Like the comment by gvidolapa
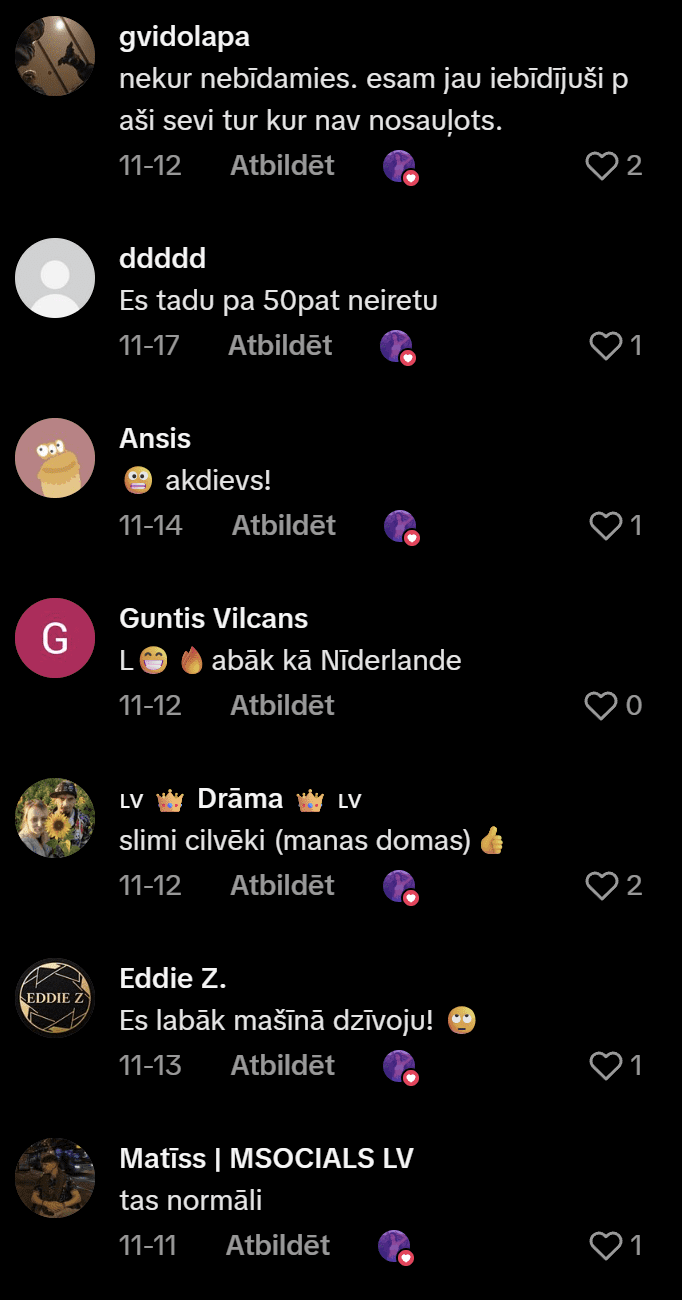The width and height of the screenshot is (682, 1300). tap(601, 166)
